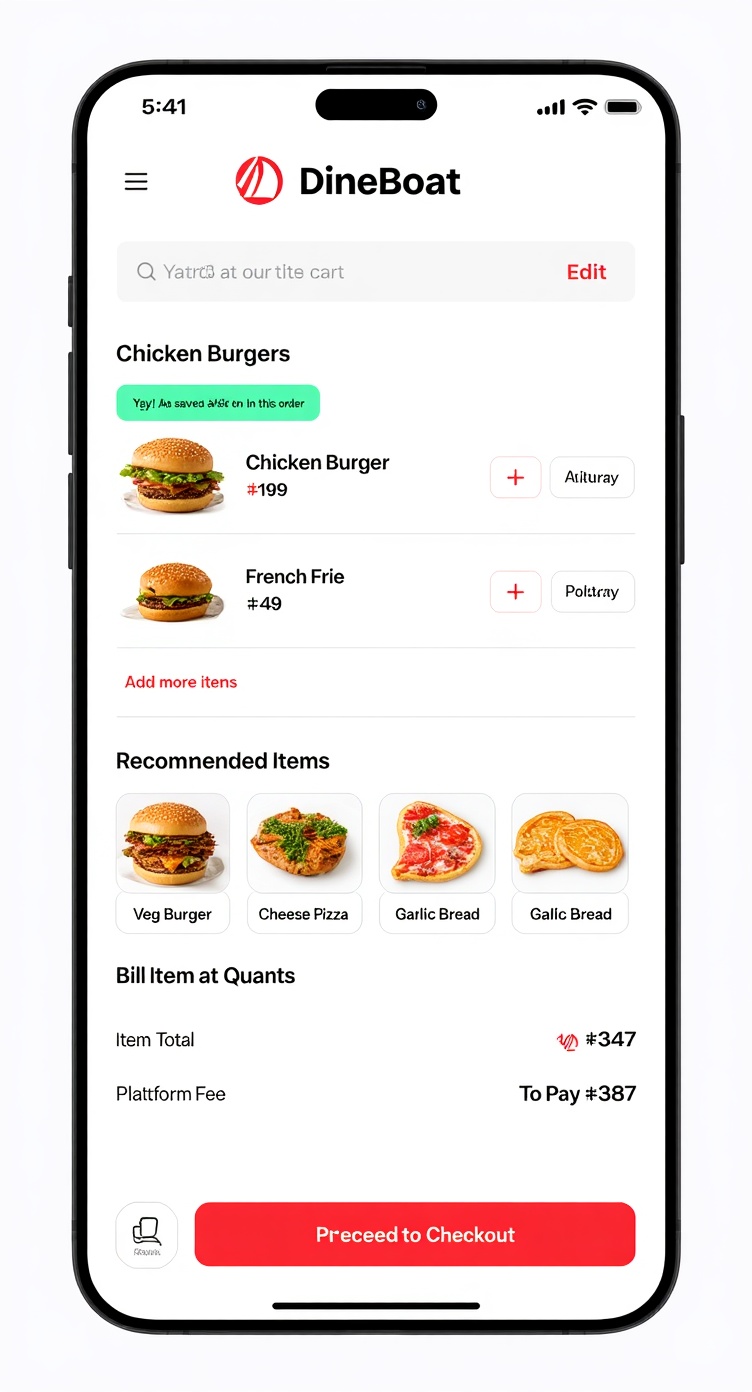Select the recommended Cheese Pizza
752x1392 pixels.
point(304,862)
